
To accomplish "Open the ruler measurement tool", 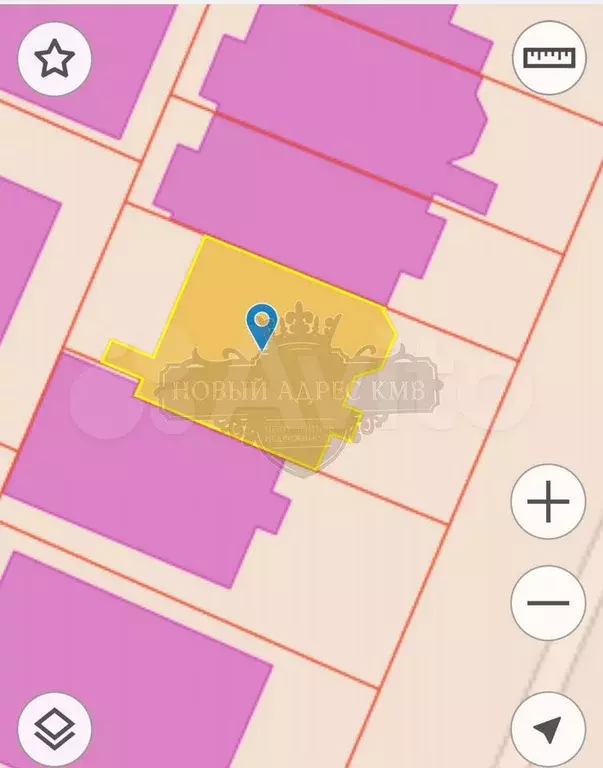I will point(549,57).
